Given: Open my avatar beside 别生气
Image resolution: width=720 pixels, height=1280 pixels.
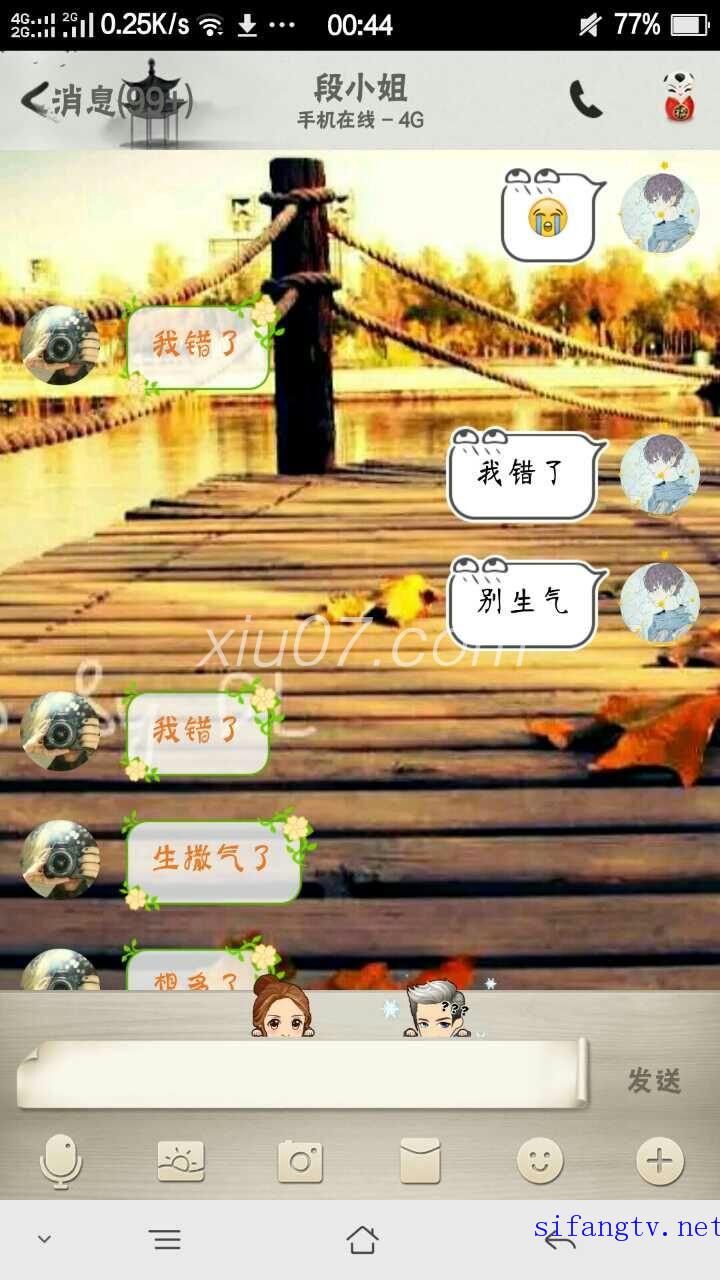Looking at the screenshot, I should (x=660, y=603).
